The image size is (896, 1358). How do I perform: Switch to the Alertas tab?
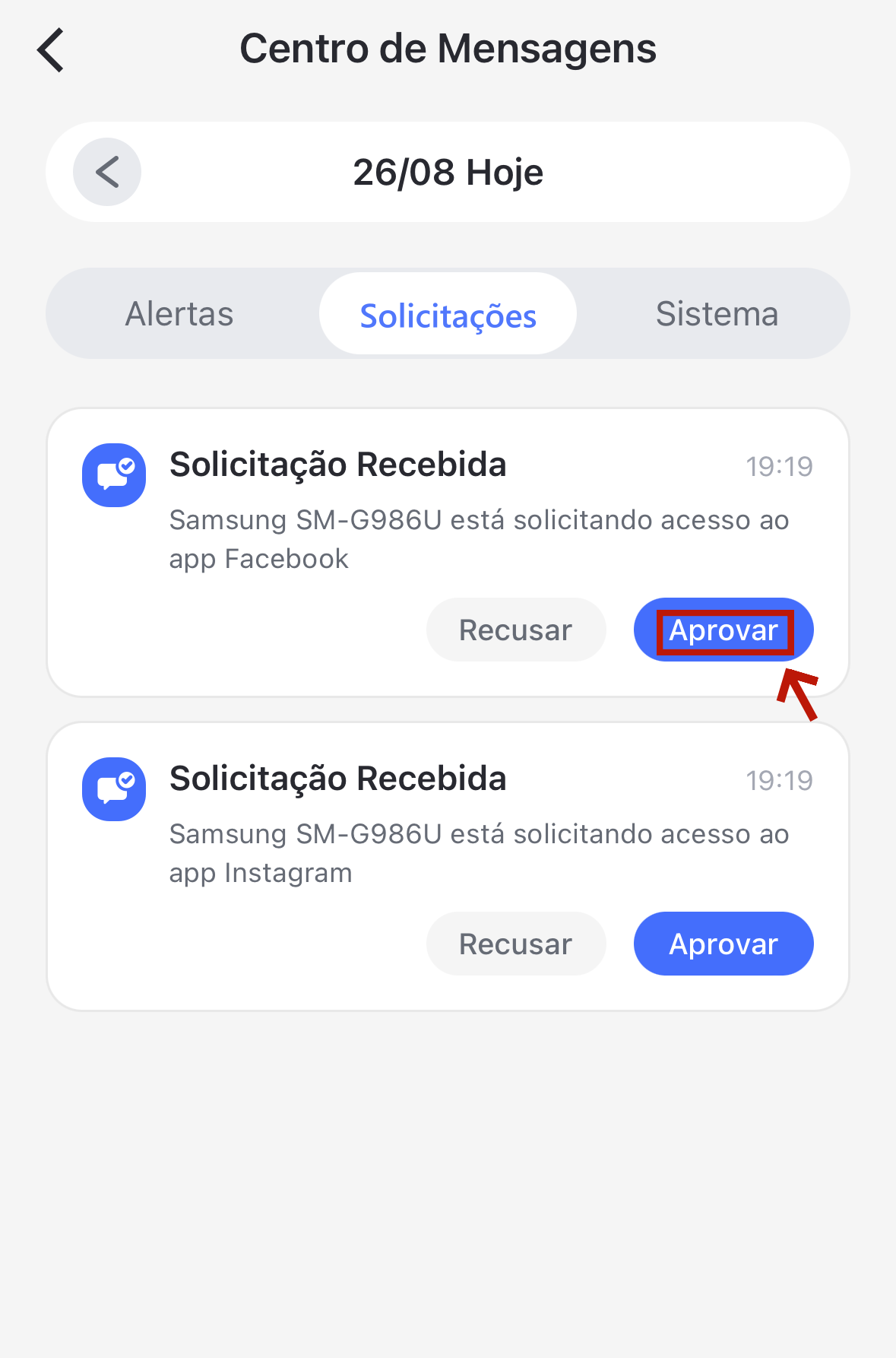click(179, 313)
